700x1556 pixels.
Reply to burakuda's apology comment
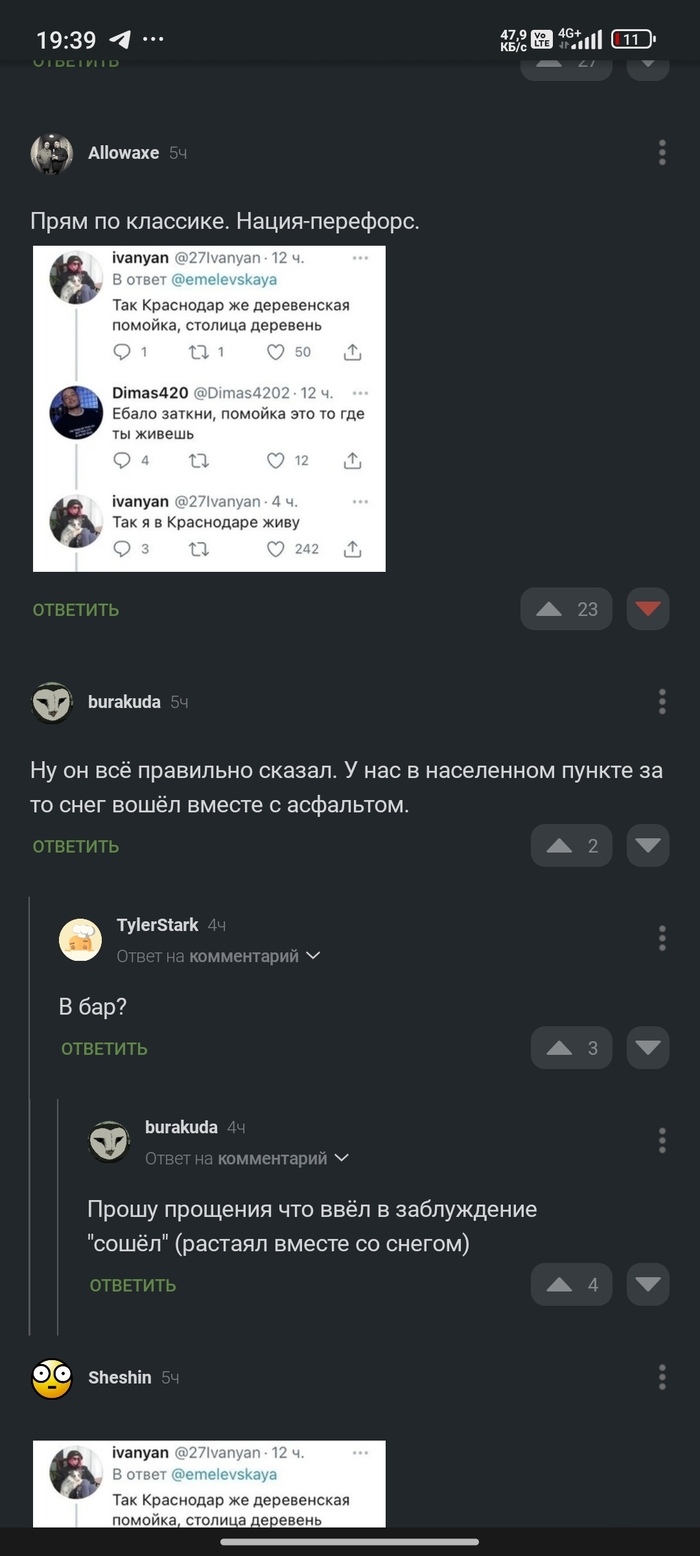point(133,1286)
